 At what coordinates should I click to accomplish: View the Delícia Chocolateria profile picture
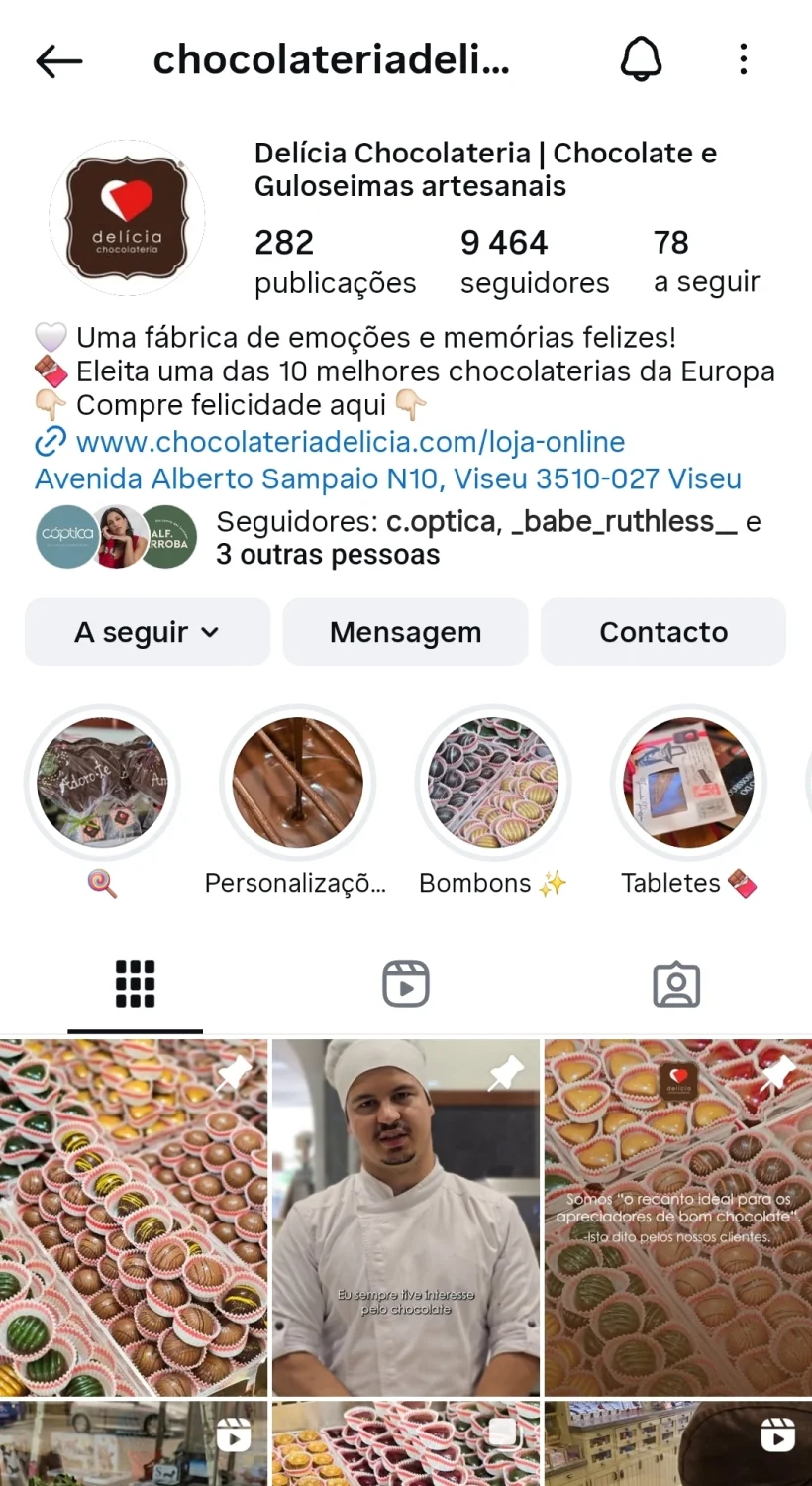127,218
